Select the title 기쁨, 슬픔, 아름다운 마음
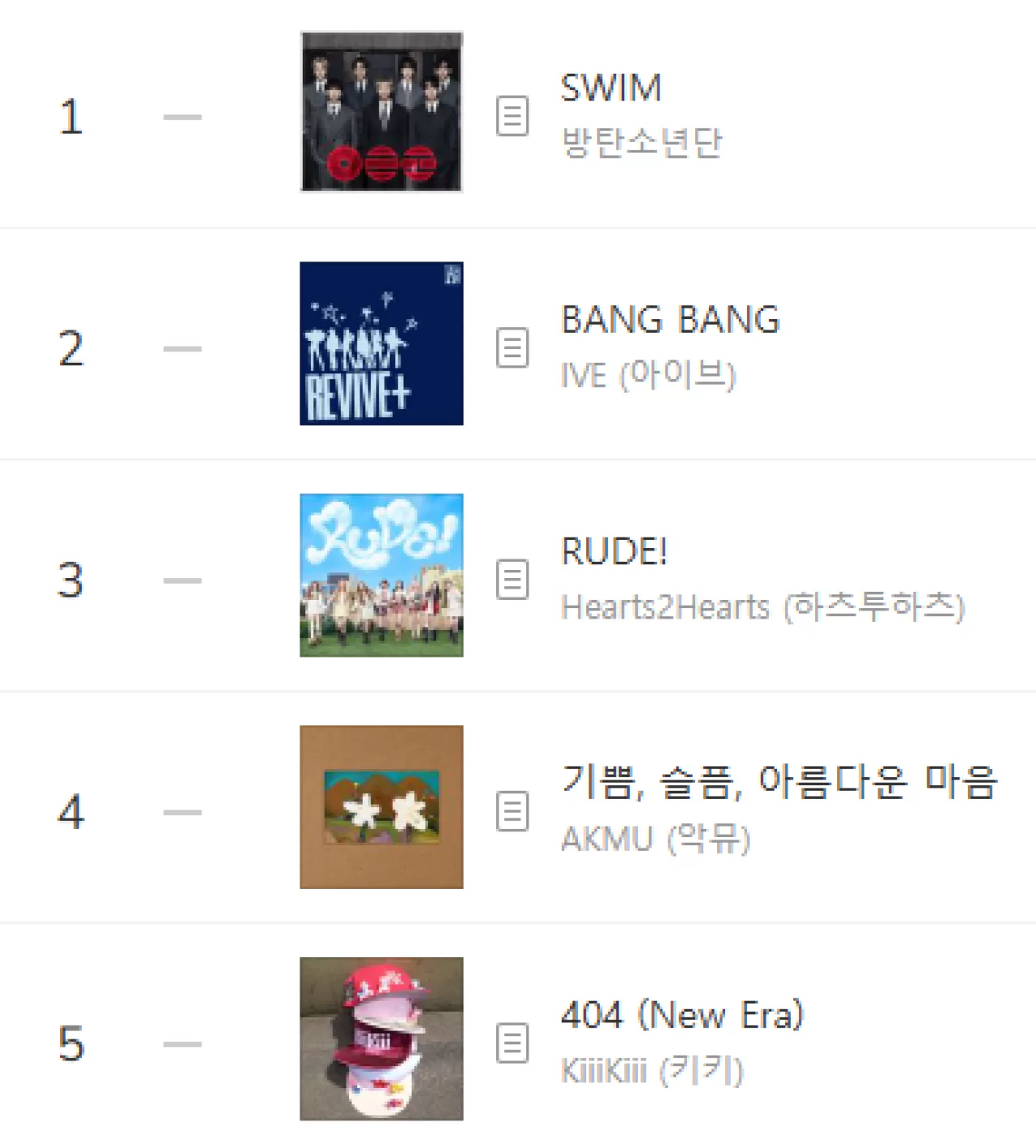 779,783
